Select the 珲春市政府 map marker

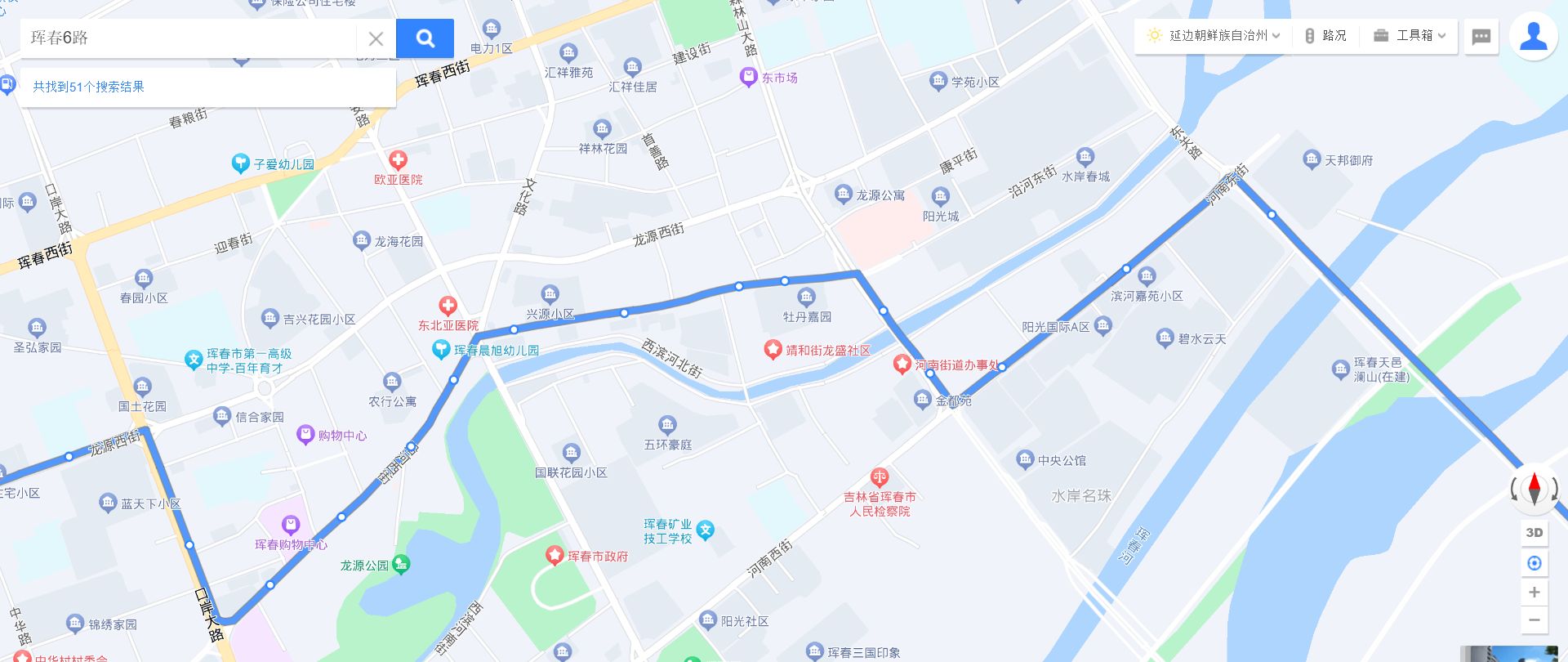tap(555, 556)
